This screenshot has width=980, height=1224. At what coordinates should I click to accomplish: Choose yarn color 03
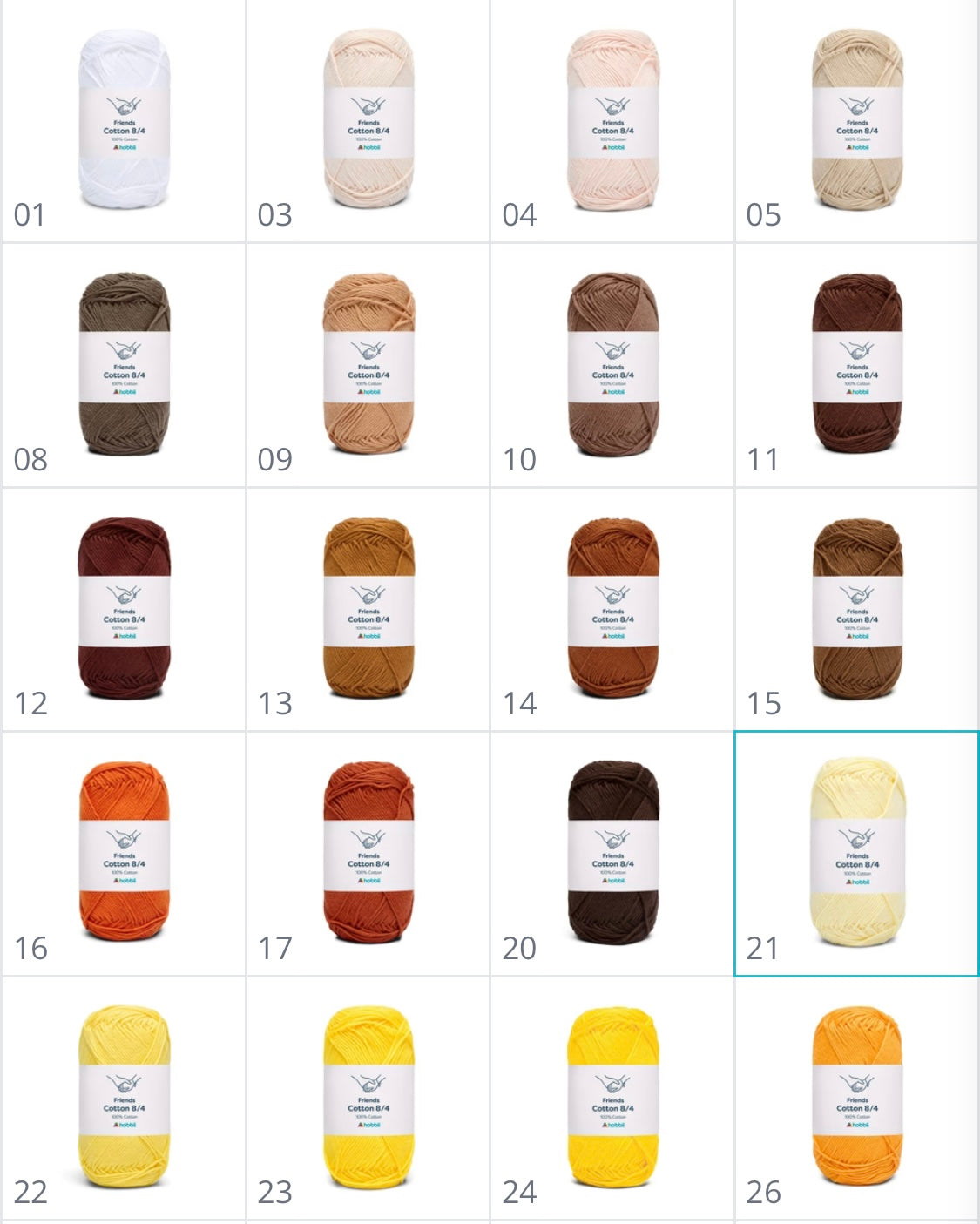368,120
